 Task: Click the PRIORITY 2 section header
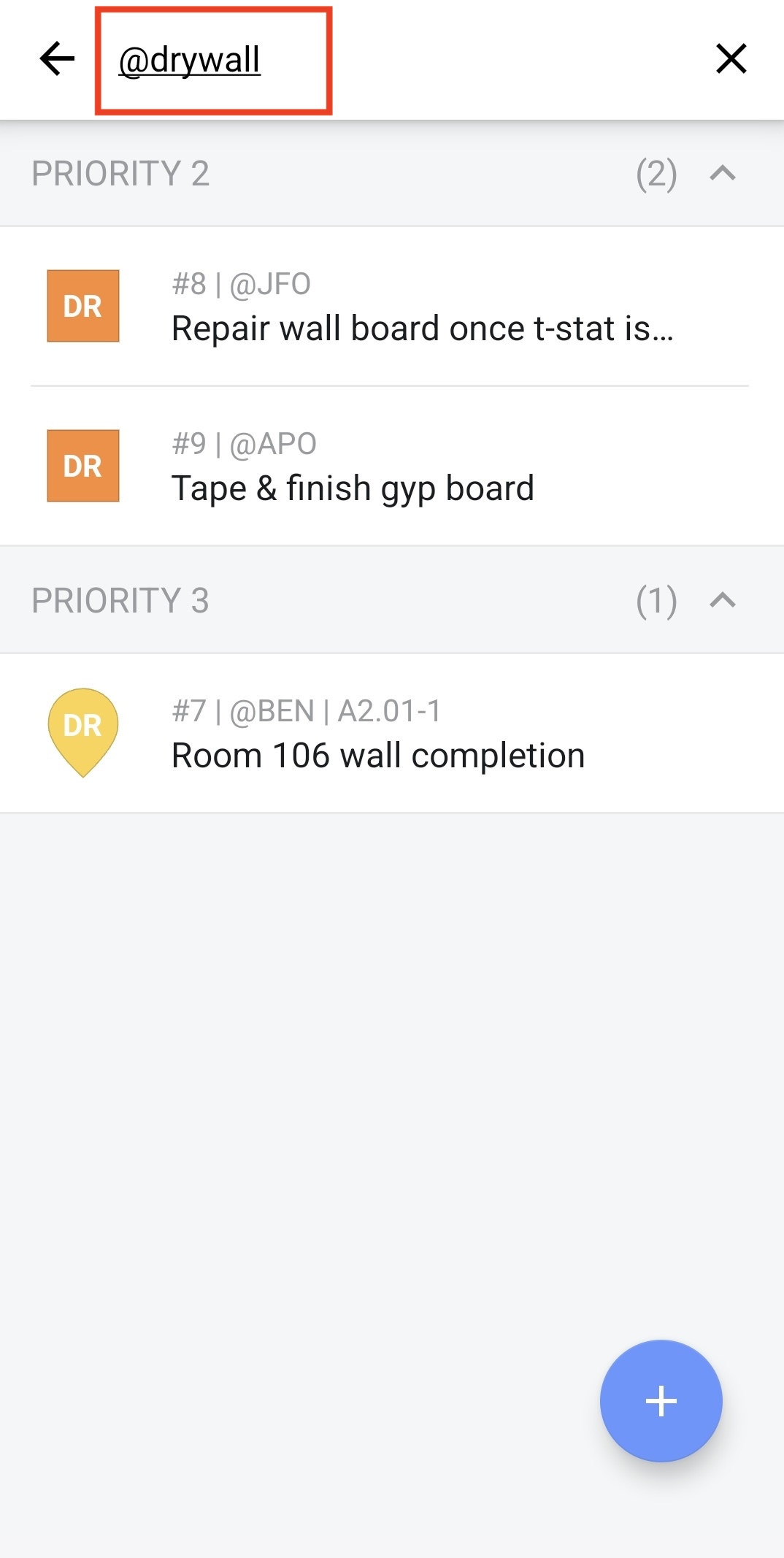121,174
